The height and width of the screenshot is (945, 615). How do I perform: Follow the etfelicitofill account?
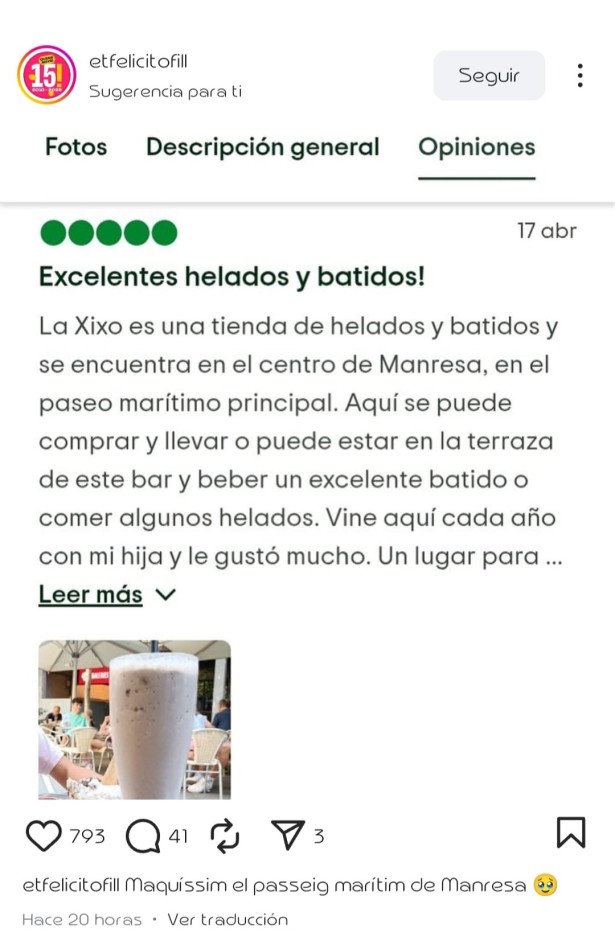[x=489, y=75]
